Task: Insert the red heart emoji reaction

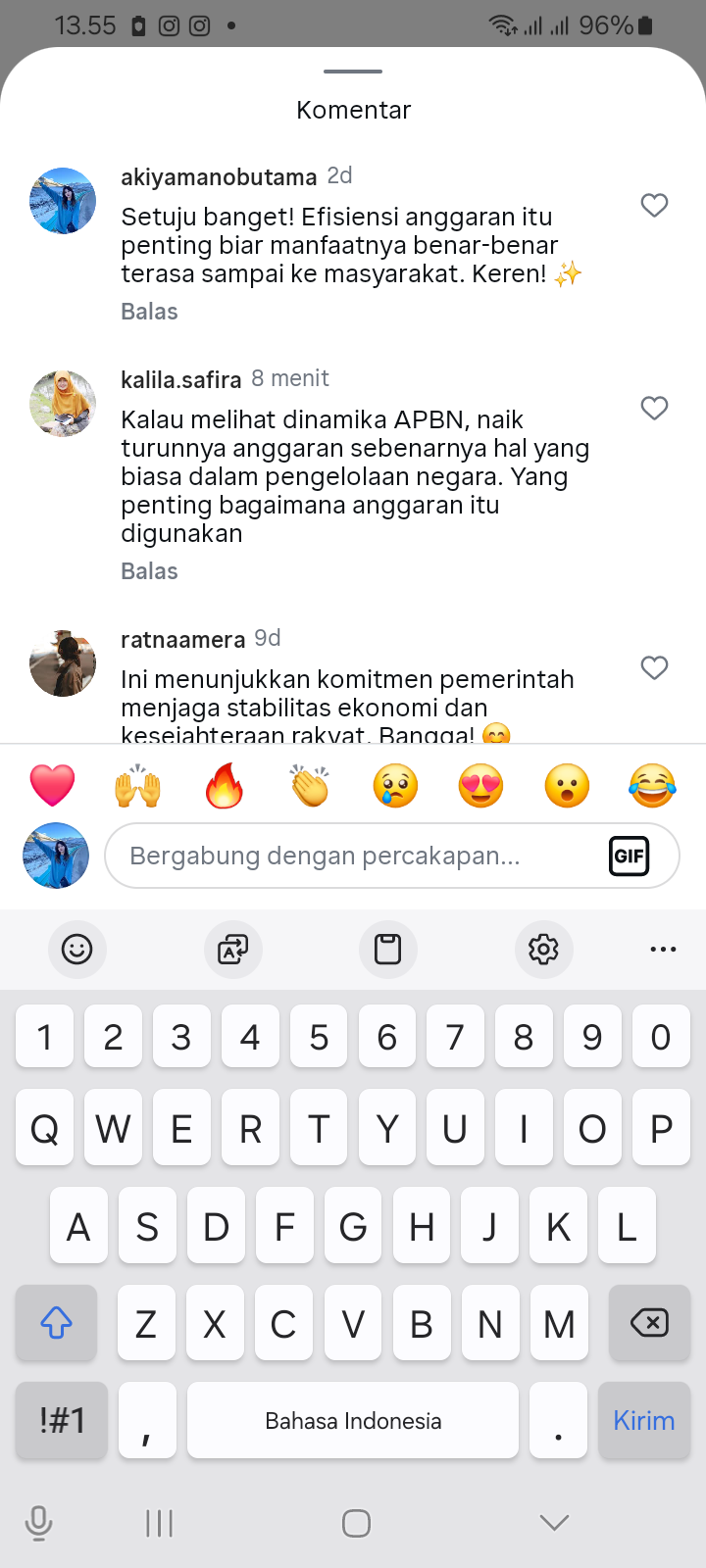Action: point(53,786)
